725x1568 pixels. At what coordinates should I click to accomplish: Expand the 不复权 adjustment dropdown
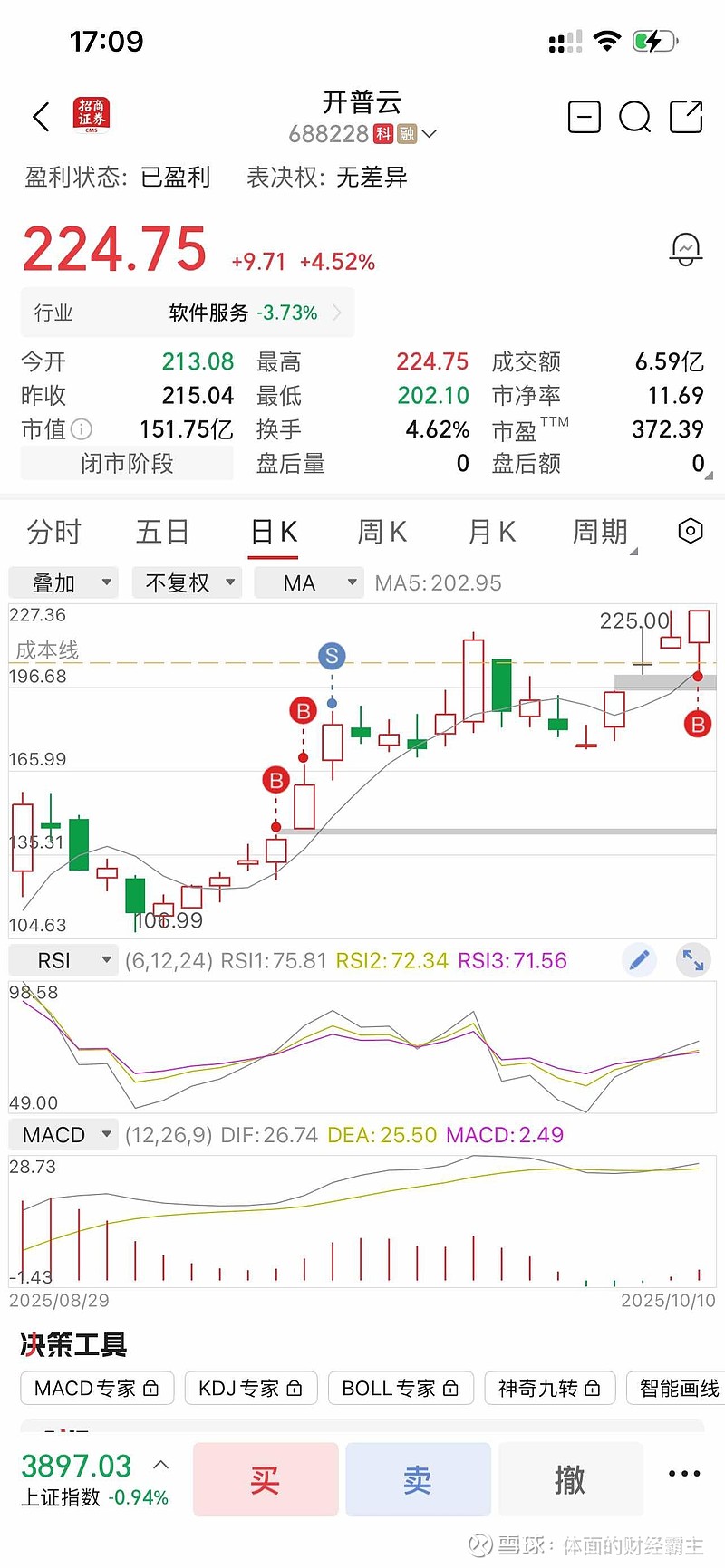point(187,582)
